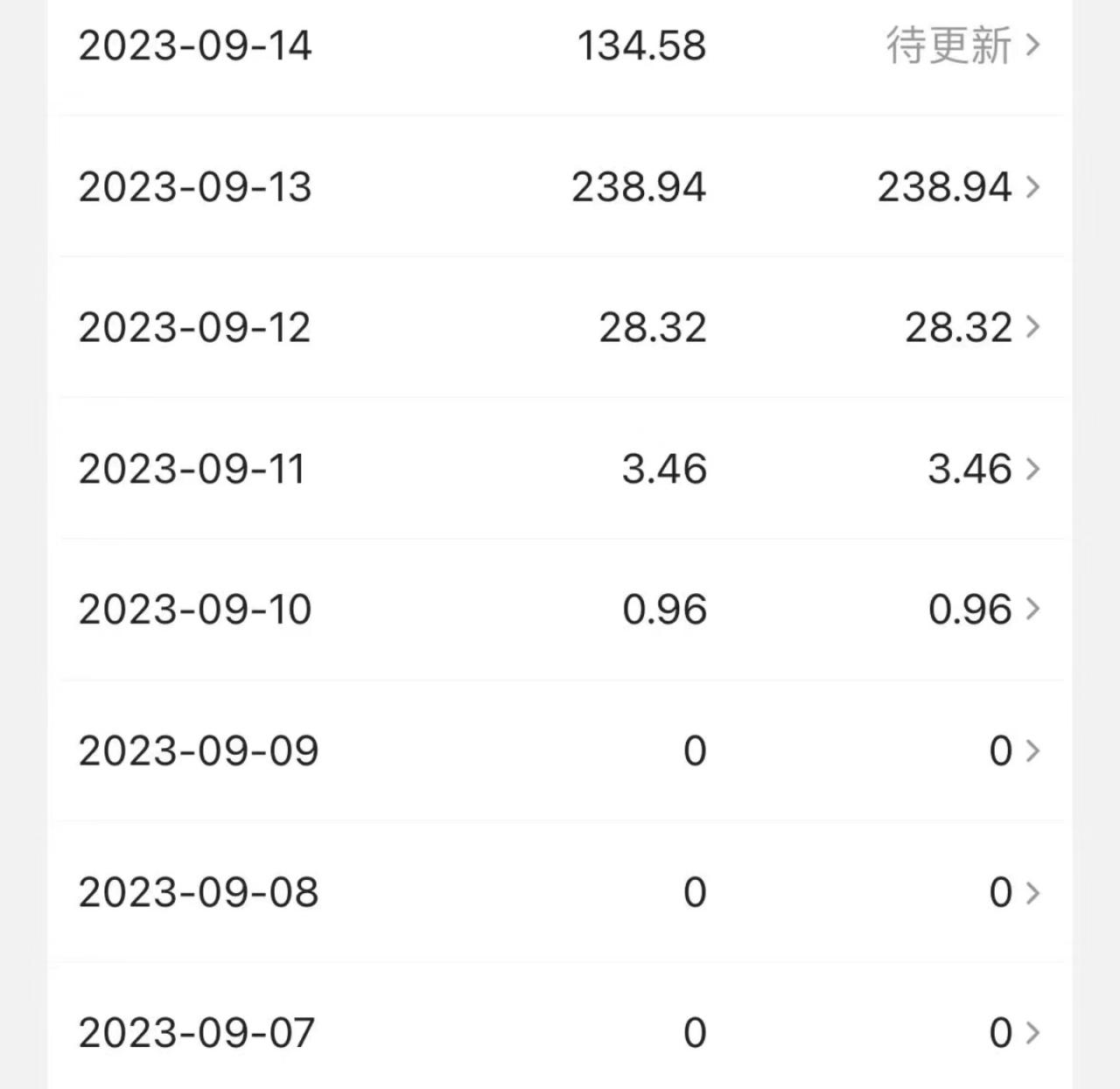View details for 2023-09-13
This screenshot has width=1120, height=1089.
(560, 187)
